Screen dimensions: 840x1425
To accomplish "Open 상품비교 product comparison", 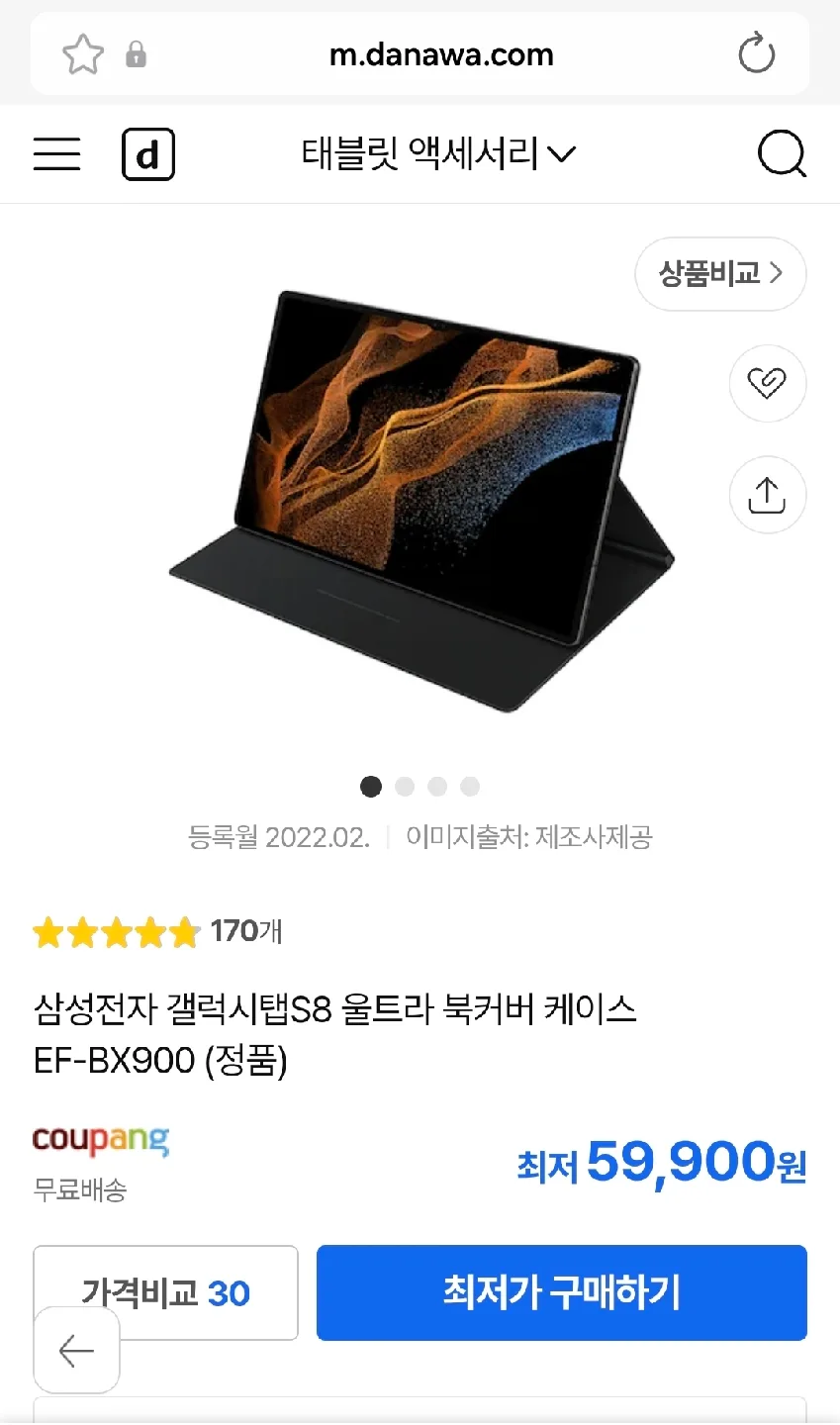I will point(720,273).
